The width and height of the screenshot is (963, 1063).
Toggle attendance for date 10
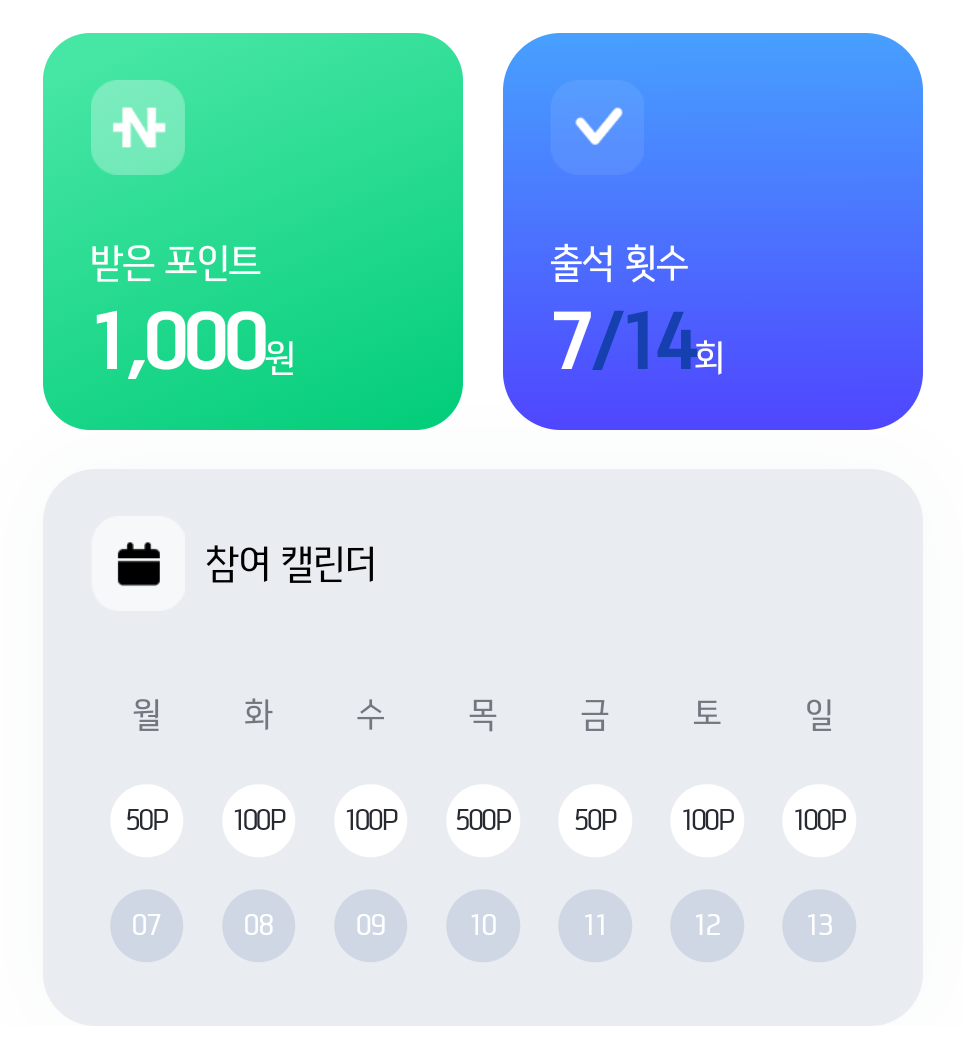point(483,926)
